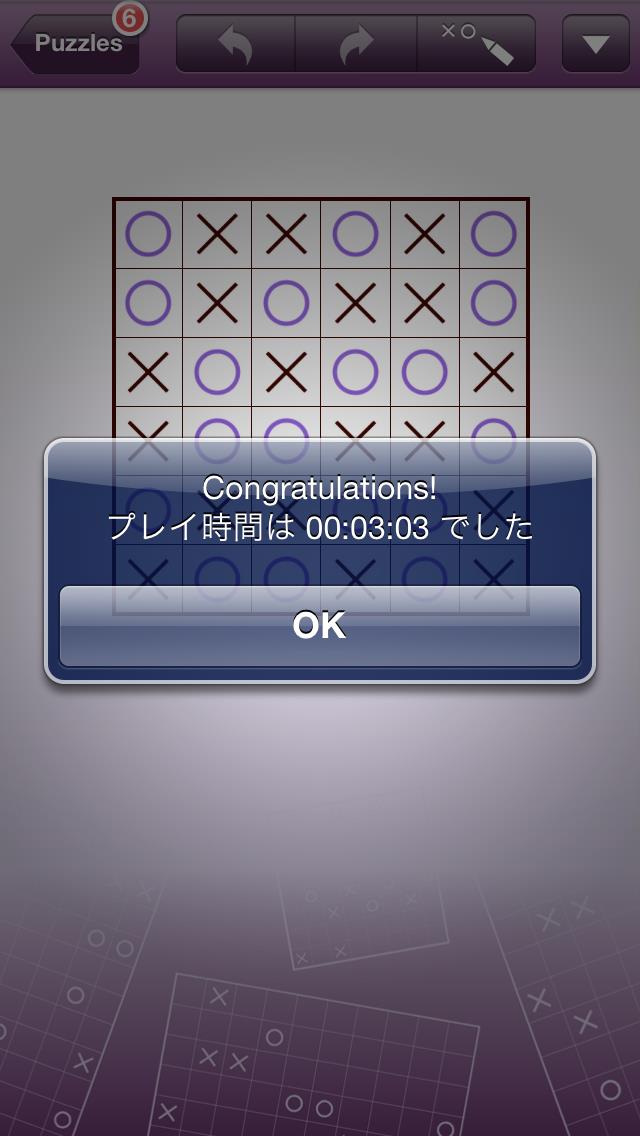Go back to the Puzzles list
This screenshot has width=640, height=1136.
pyautogui.click(x=75, y=43)
